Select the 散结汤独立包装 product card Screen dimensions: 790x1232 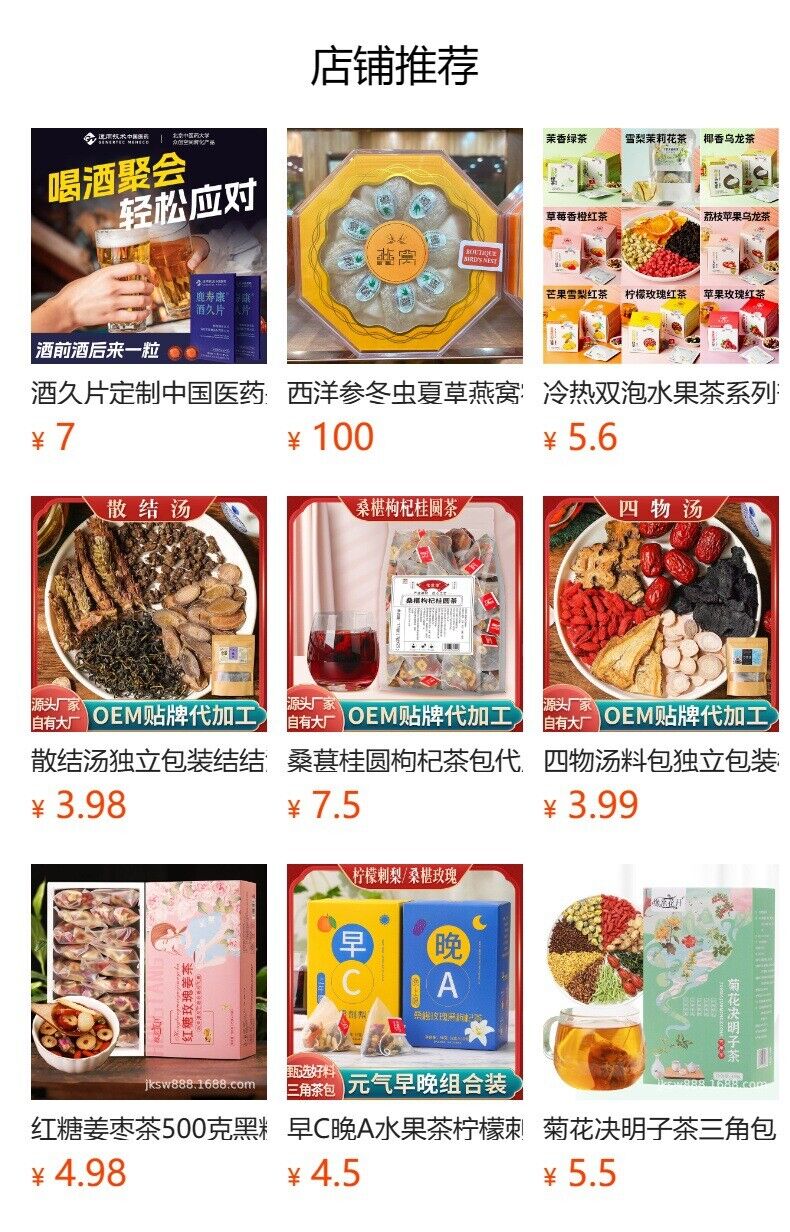tap(148, 614)
